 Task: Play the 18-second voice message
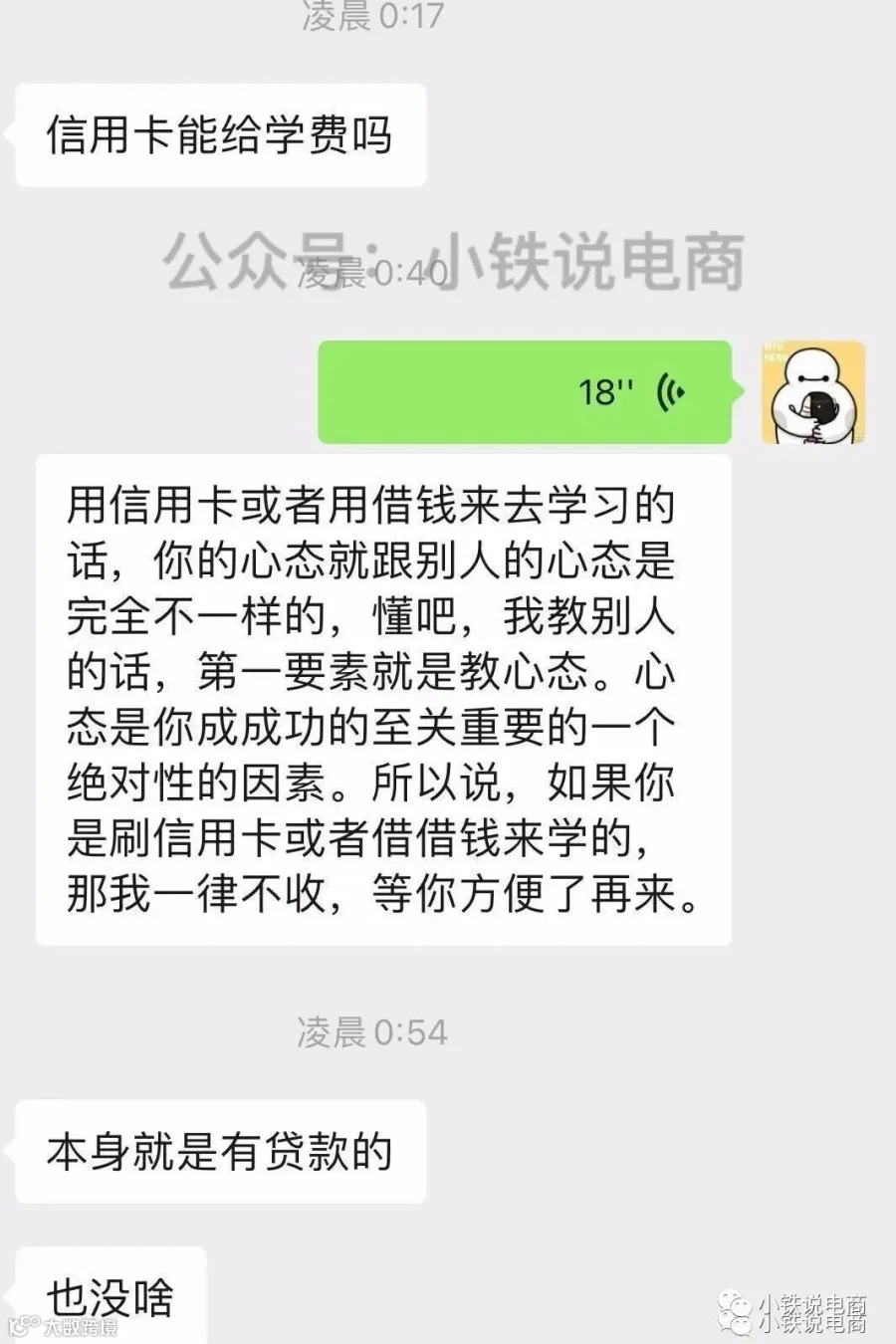pyautogui.click(x=525, y=392)
